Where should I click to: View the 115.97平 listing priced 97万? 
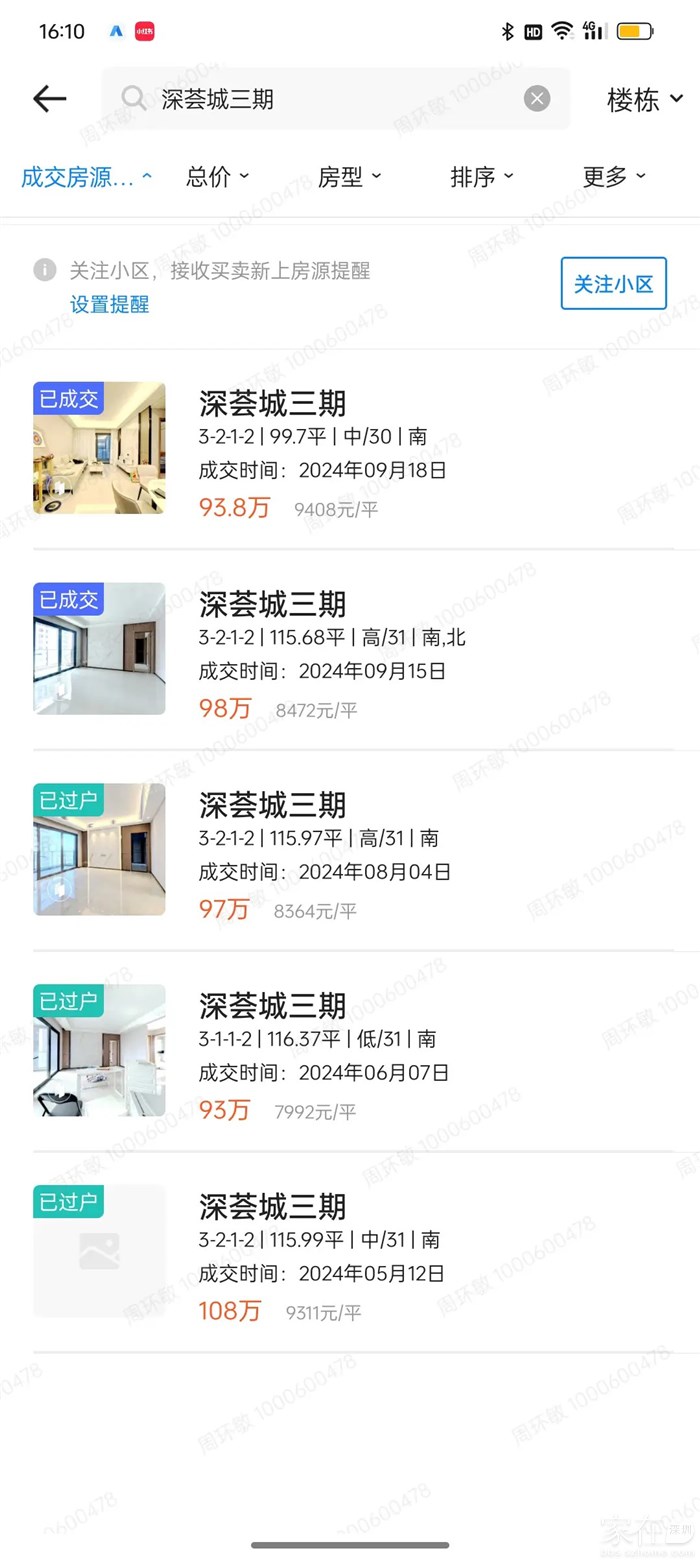tap(350, 850)
